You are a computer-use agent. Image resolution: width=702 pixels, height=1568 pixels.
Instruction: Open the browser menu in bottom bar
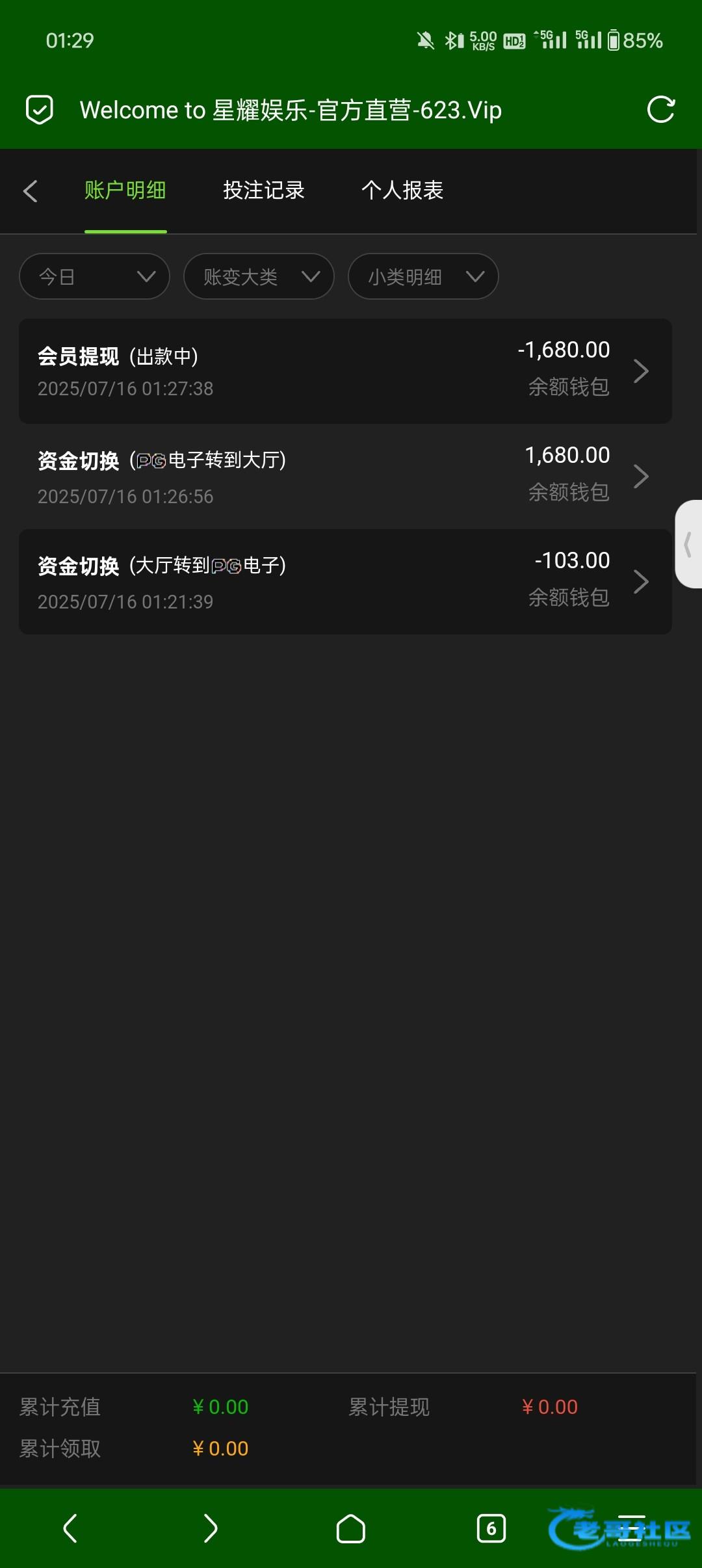(x=631, y=1528)
